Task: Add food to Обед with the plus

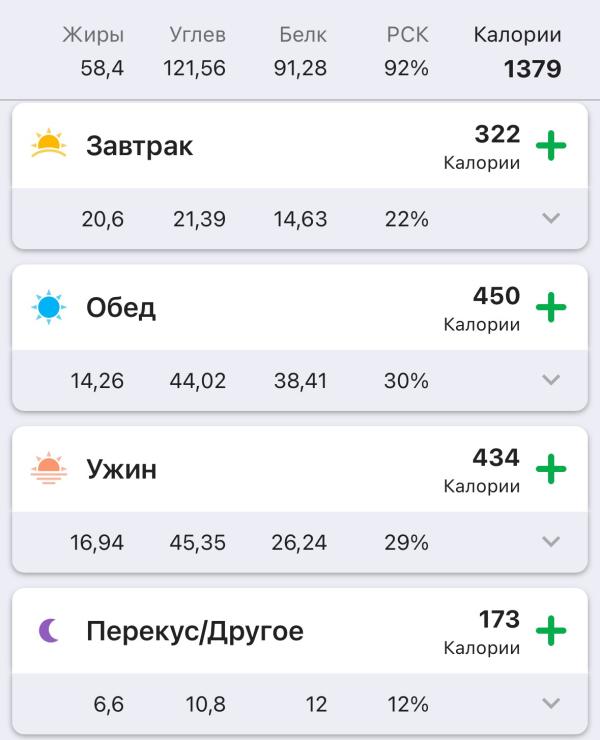Action: pos(551,308)
